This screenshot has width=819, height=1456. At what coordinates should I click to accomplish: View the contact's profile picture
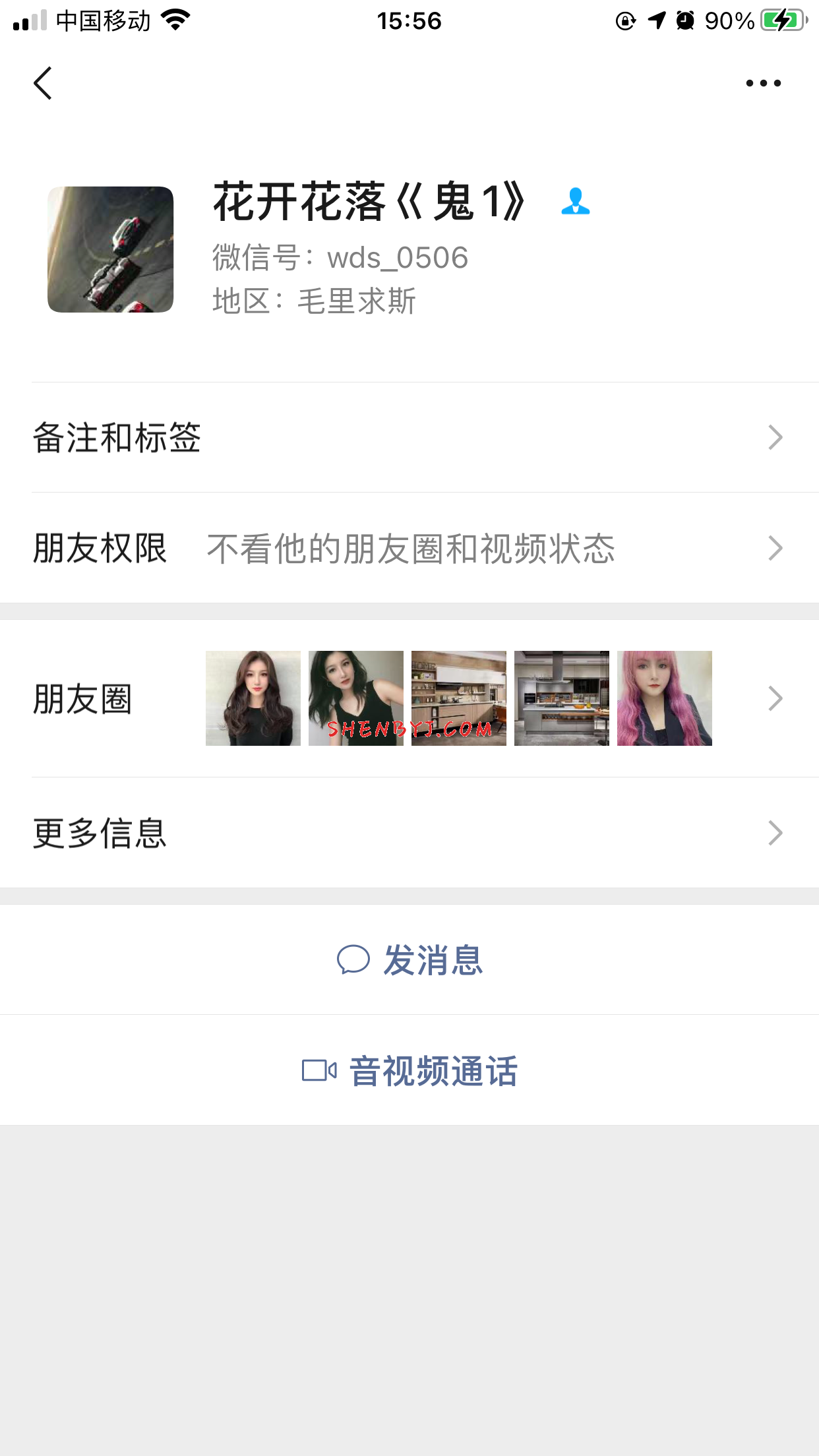(110, 249)
